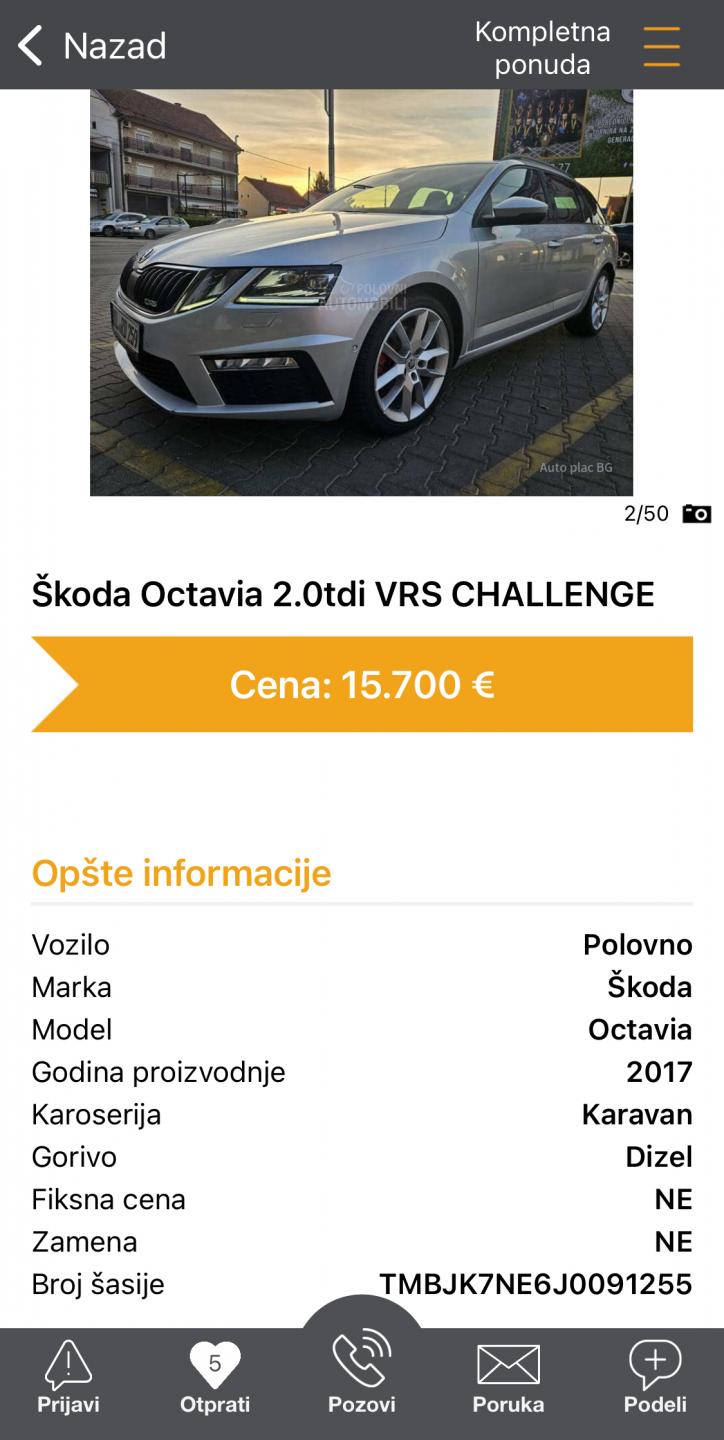724x1440 pixels.
Task: Report the ad with Prijavi
Action: 68,1377
